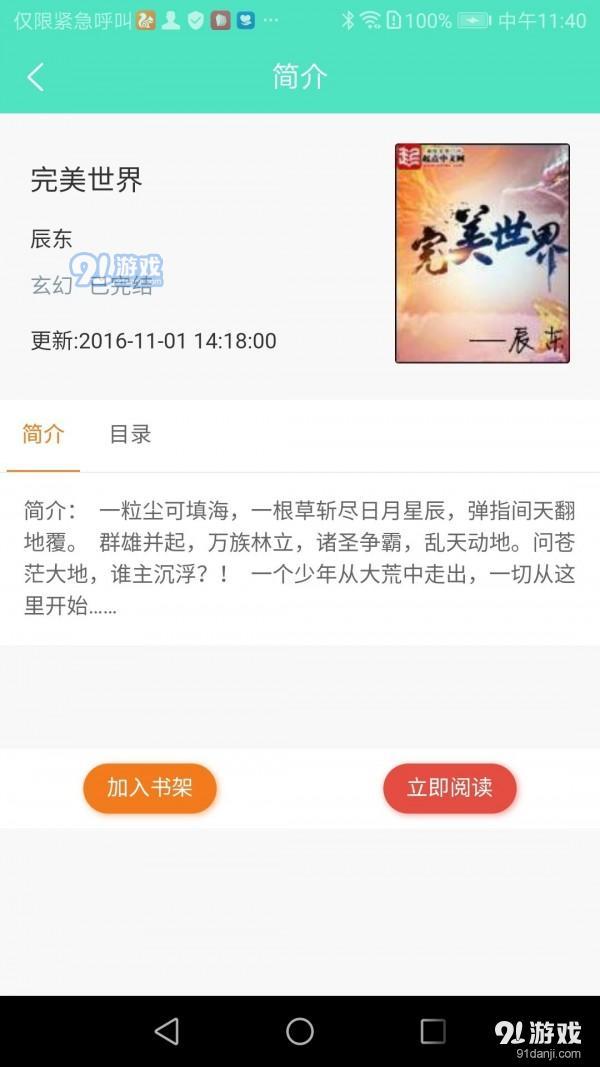Open recent apps from navigation bar
Screen dimensions: 600x1067
click(x=433, y=1031)
